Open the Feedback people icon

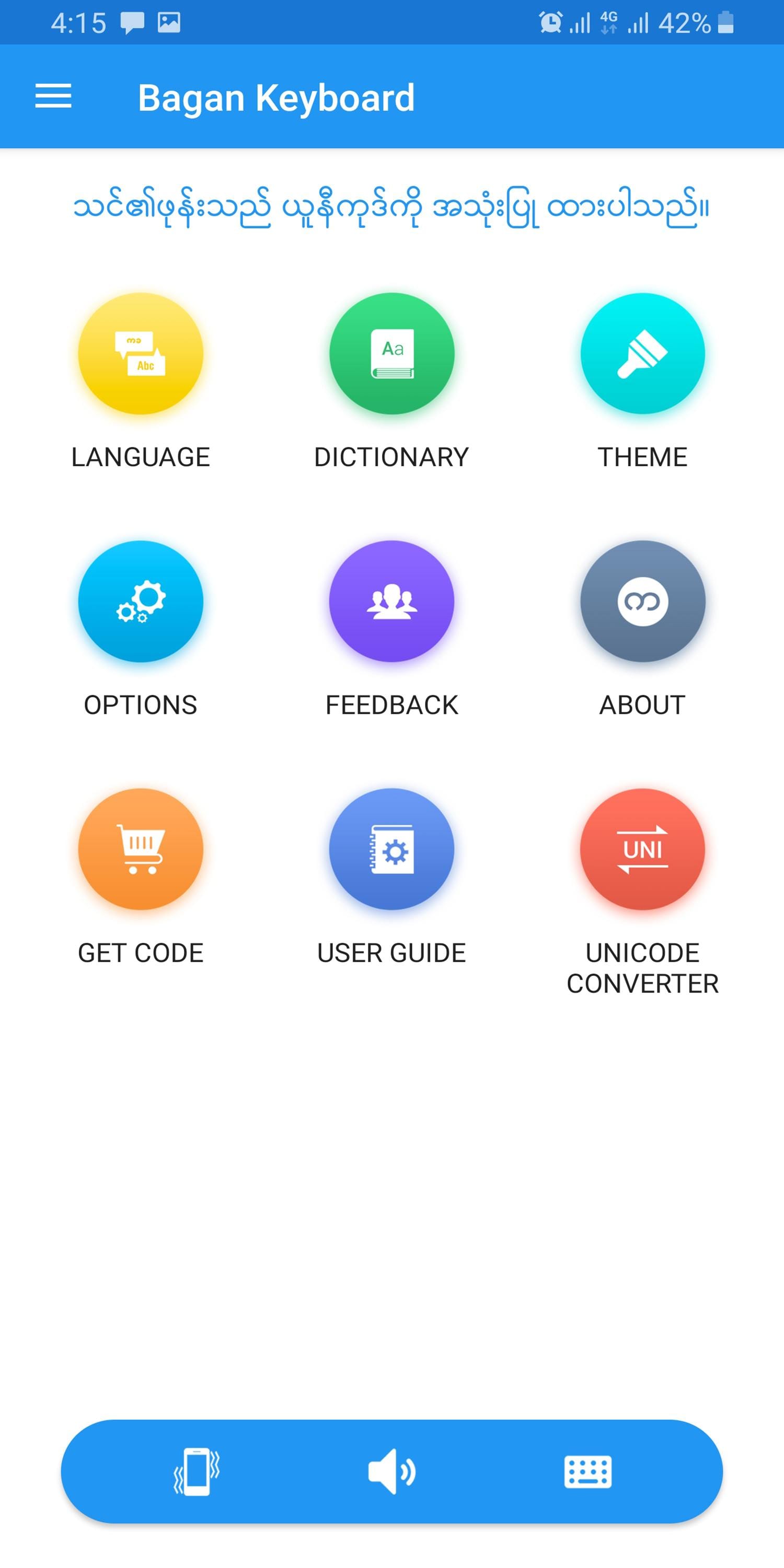392,601
